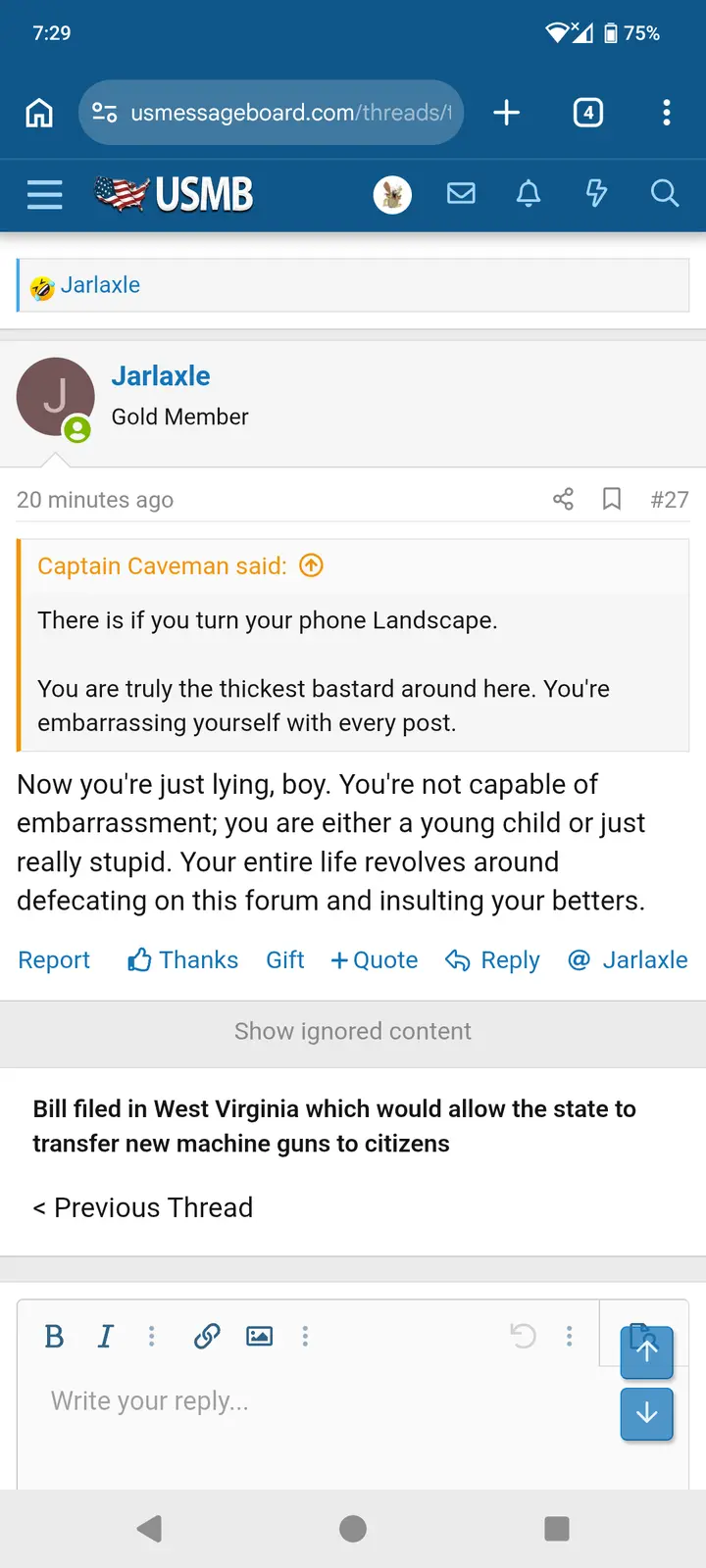Show ignored content
The image size is (706, 1568).
[353, 1031]
